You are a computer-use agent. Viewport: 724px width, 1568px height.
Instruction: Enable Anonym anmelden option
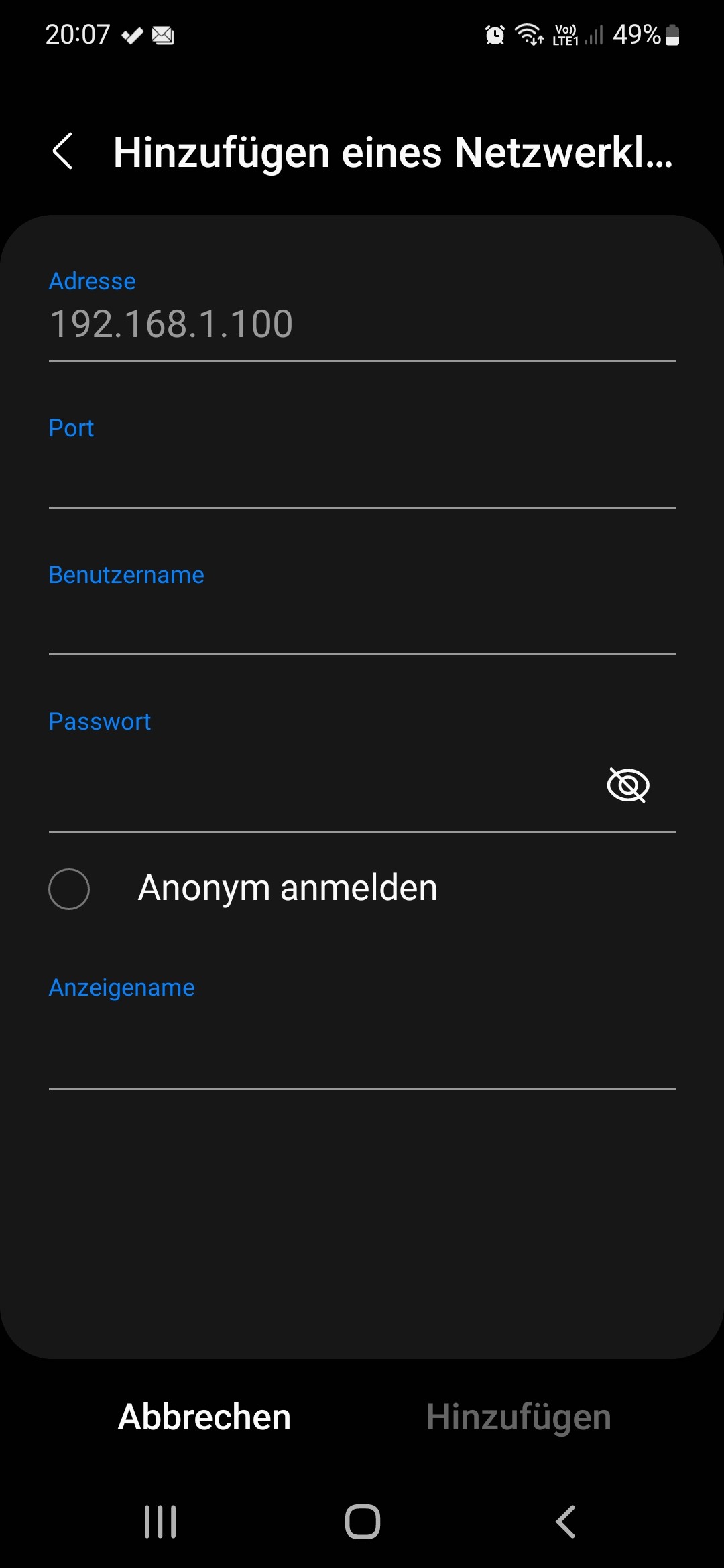click(69, 889)
